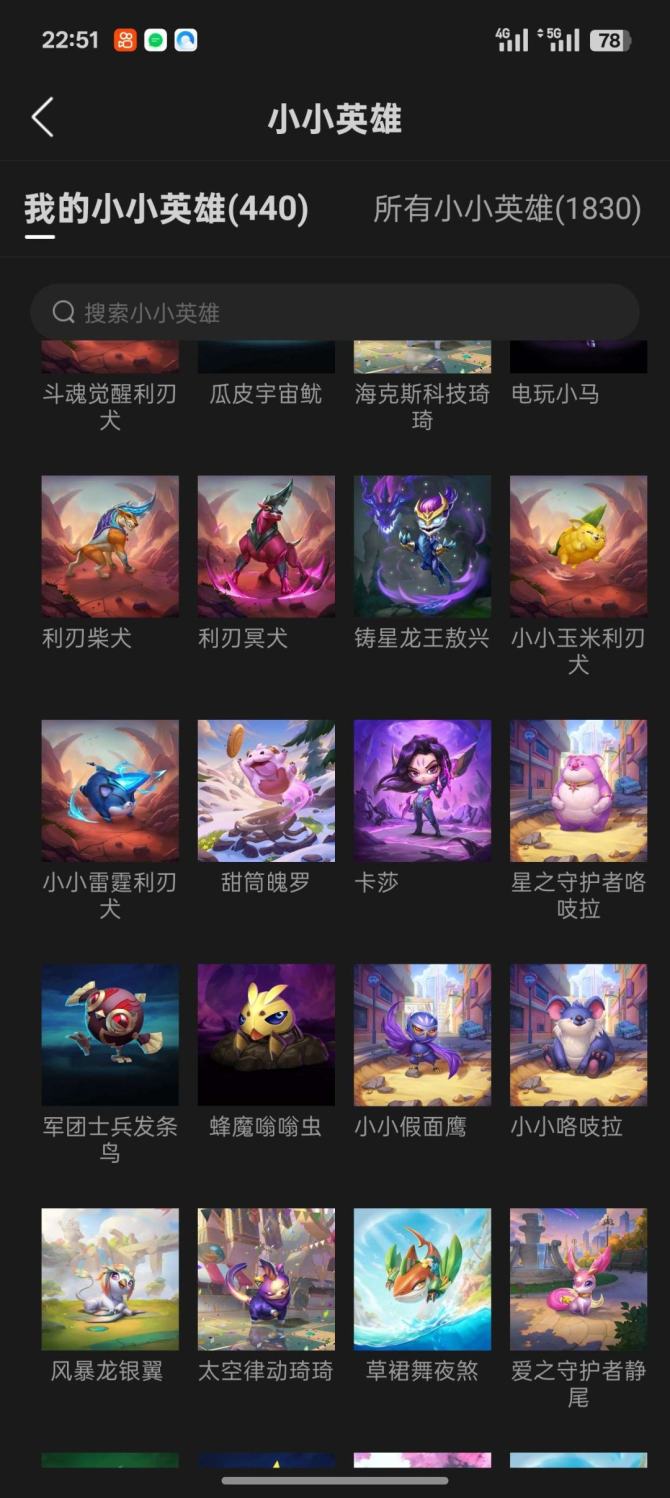Open the 利刃柴犬 tile
The image size is (670, 1498).
coord(110,546)
